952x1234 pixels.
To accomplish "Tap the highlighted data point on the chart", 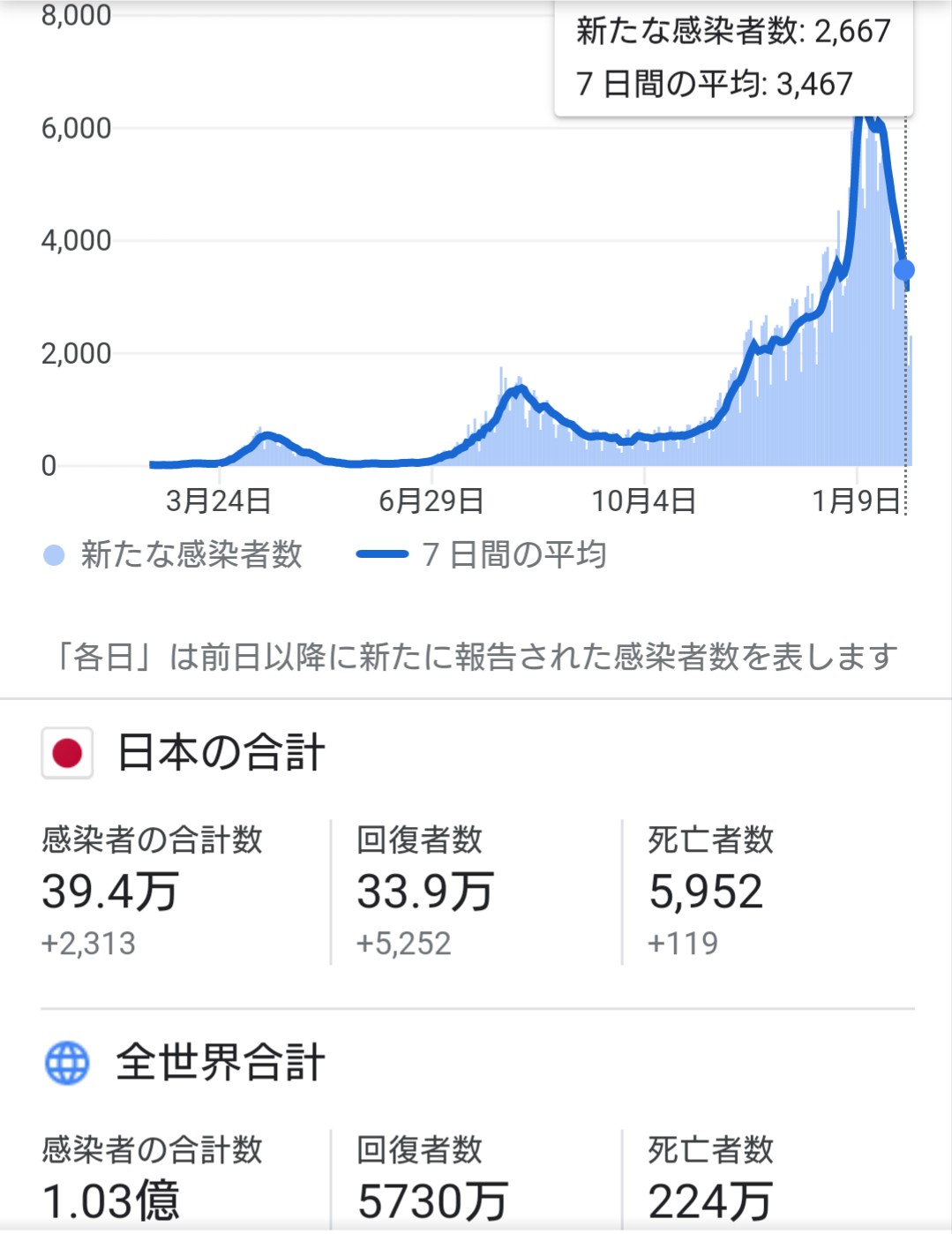I will tap(904, 270).
